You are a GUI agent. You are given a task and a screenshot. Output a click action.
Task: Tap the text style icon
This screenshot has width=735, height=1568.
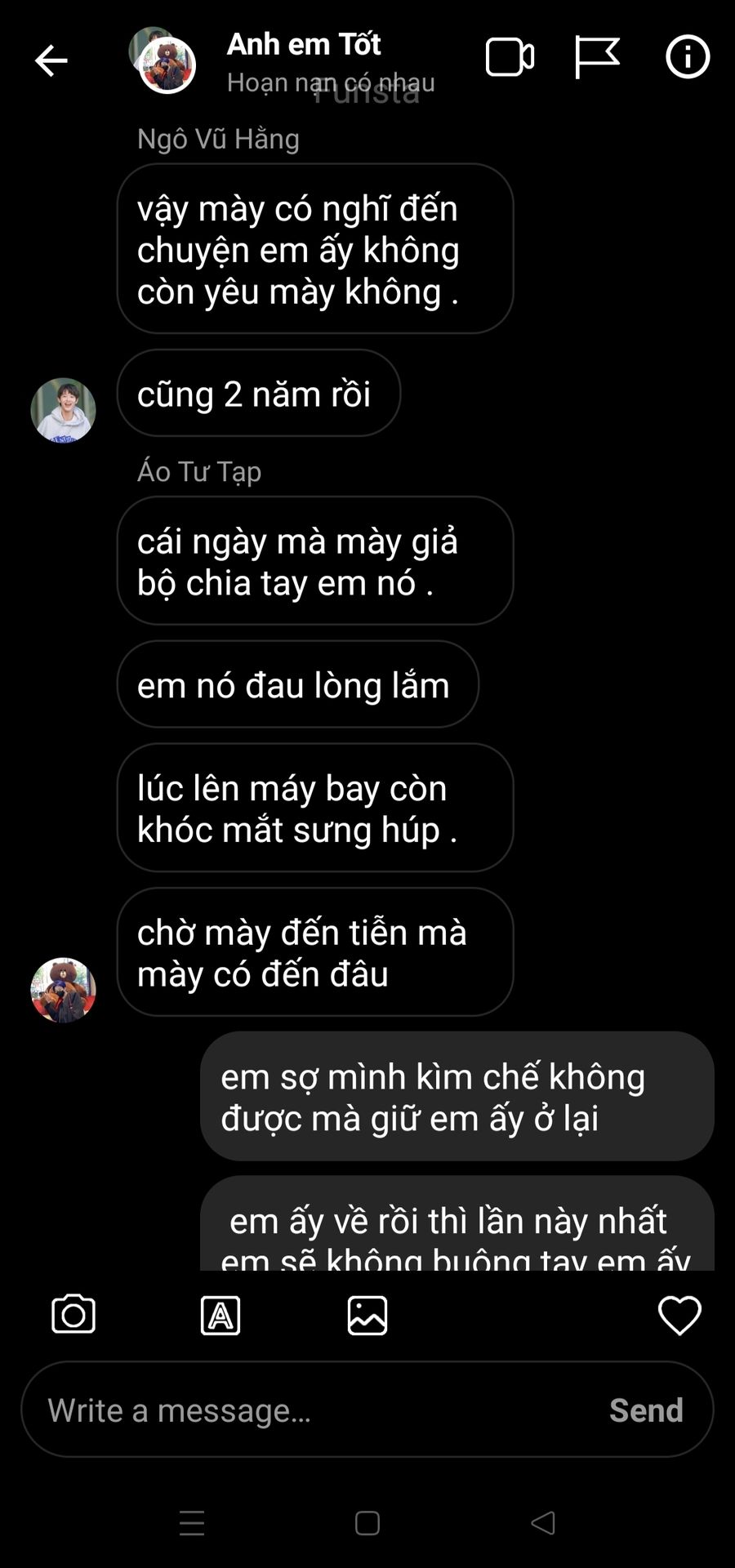220,1316
